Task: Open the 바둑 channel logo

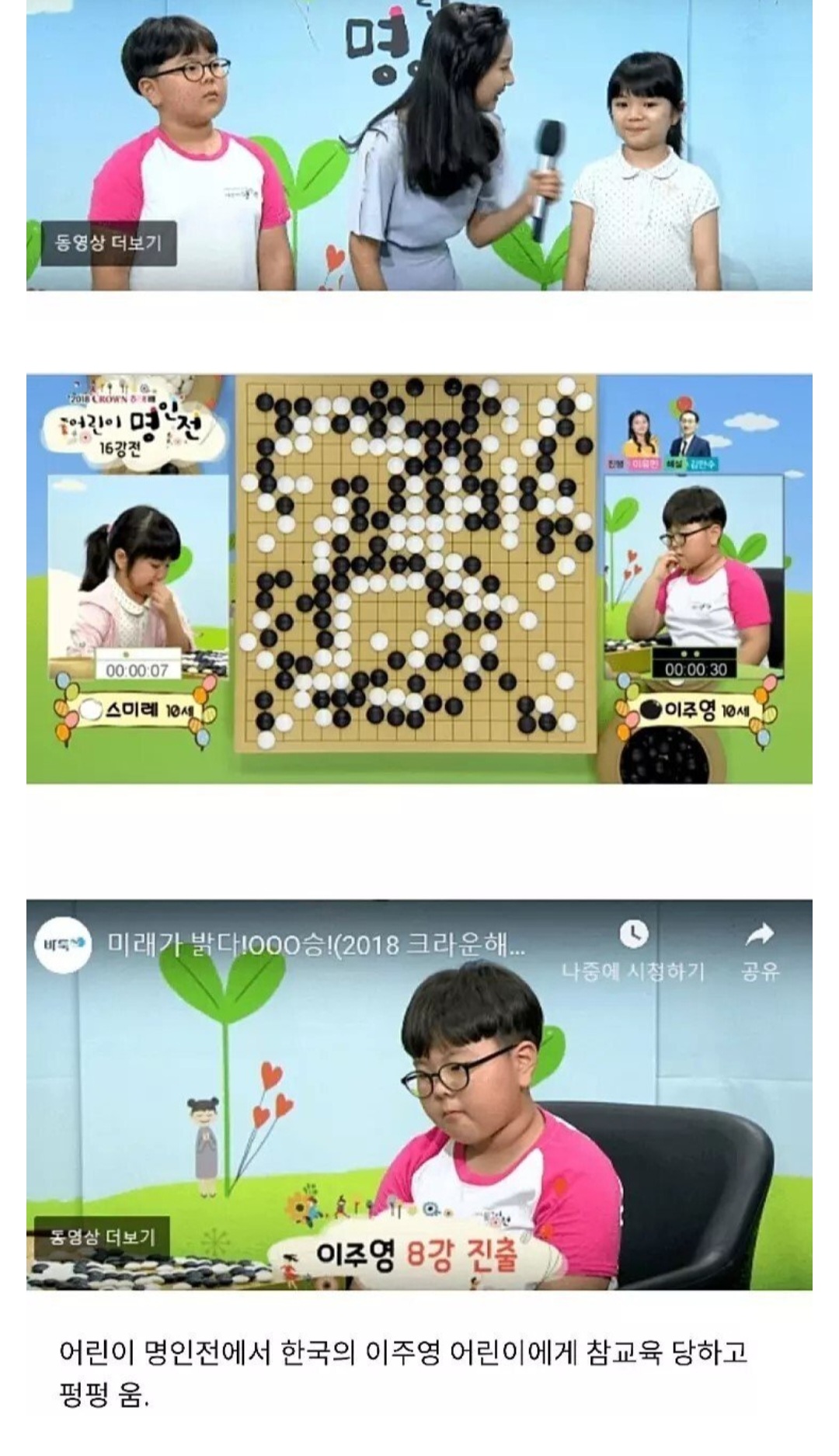Action: tap(64, 945)
